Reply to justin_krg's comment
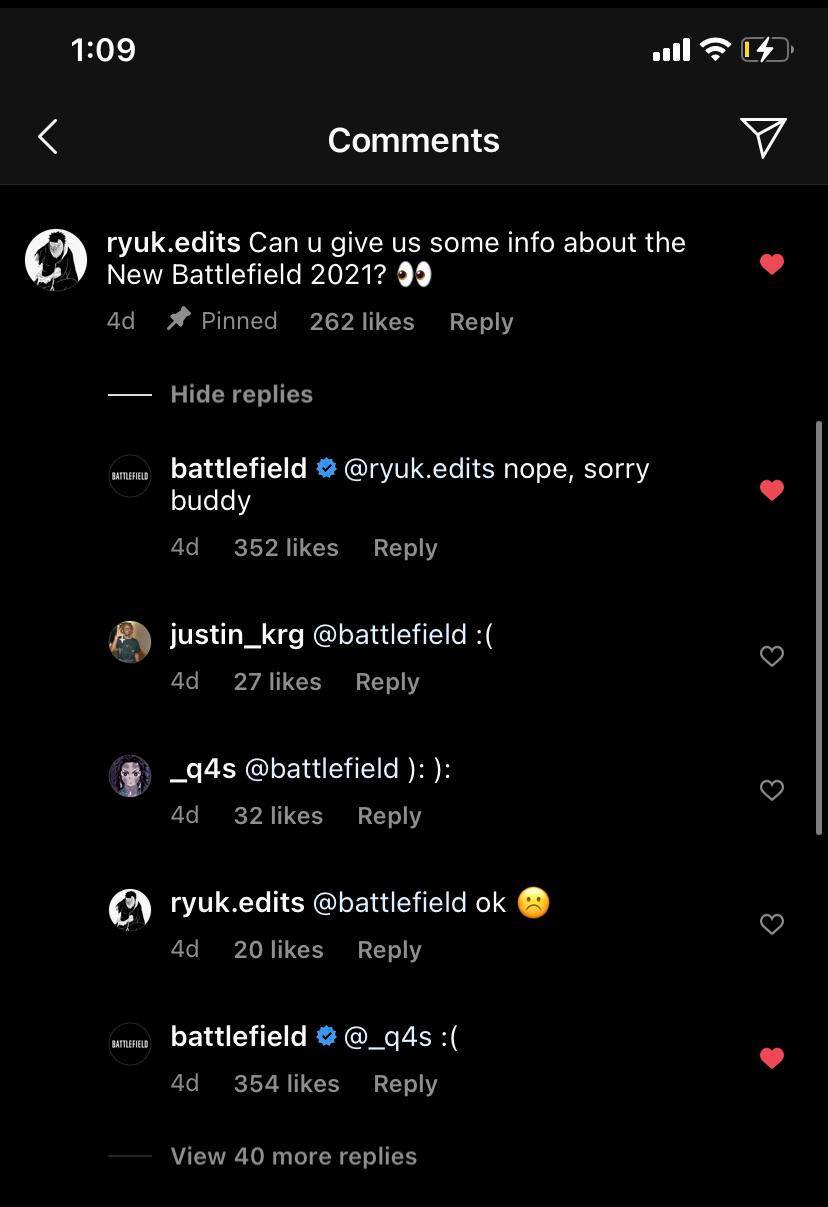The width and height of the screenshot is (828, 1207). tap(386, 682)
